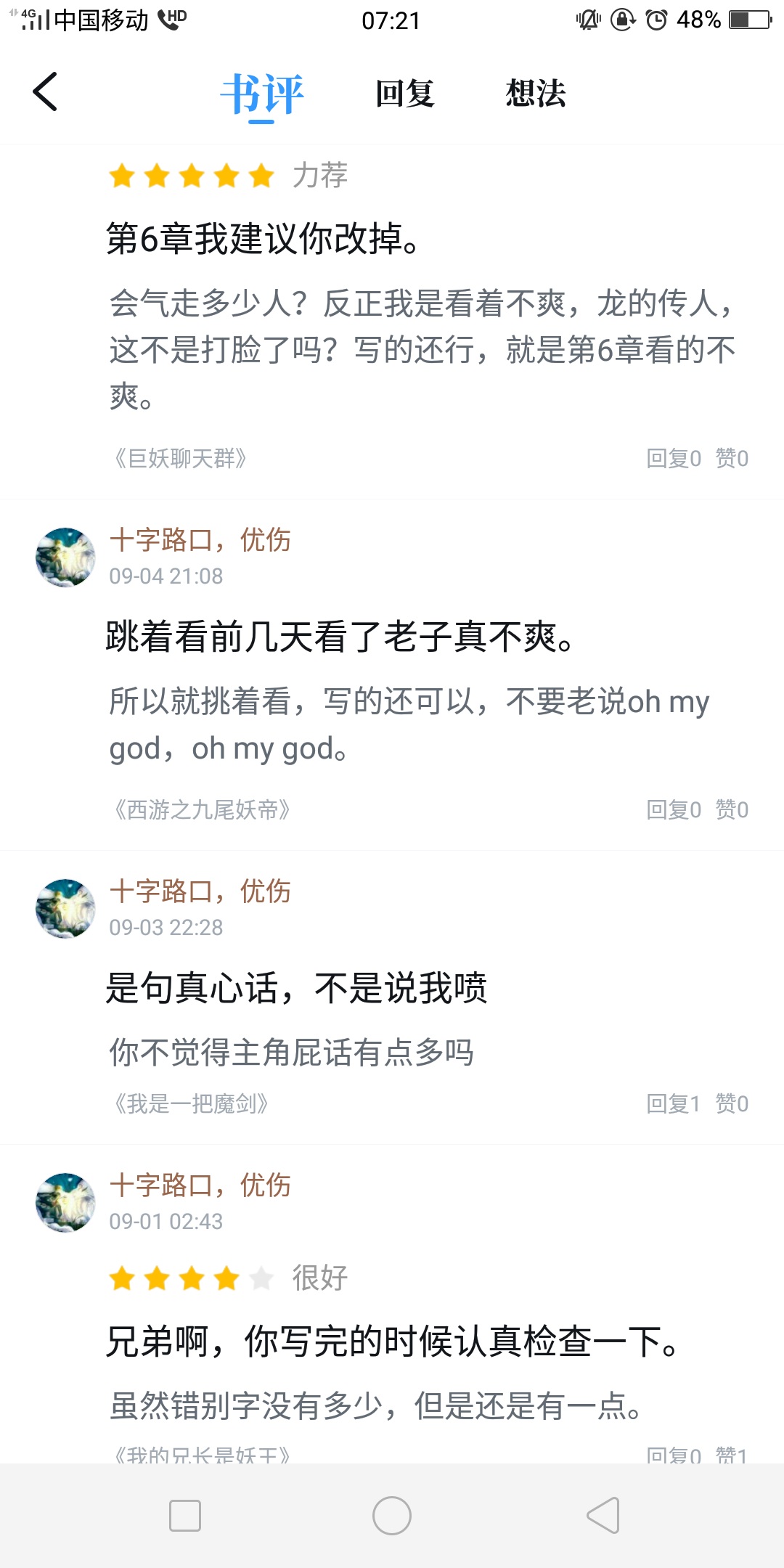Viewport: 784px width, 1568px height.
Task: Open book link 《我是一把魔剑》
Action: coord(191,1104)
